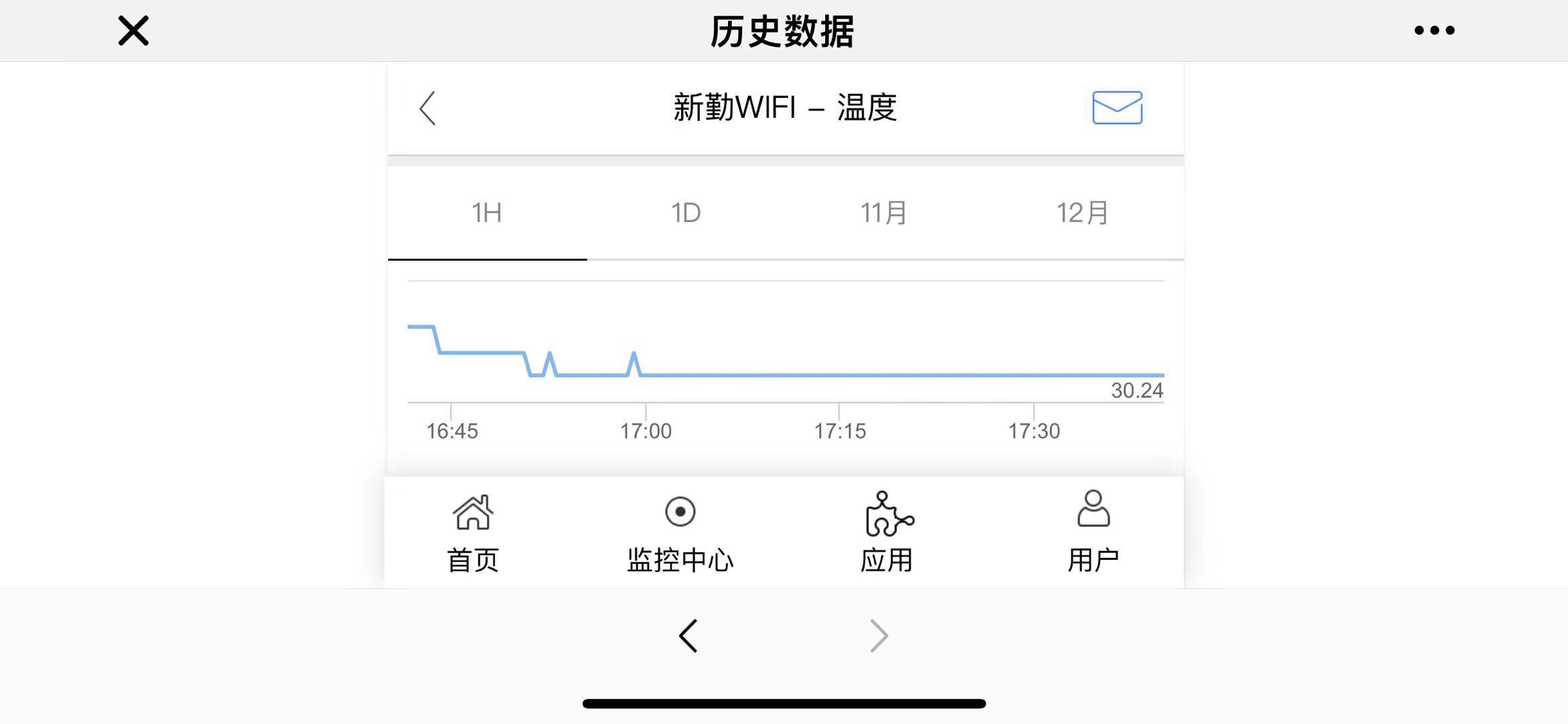Select the 1H time range tab
This screenshot has height=724, width=1568.
point(487,213)
